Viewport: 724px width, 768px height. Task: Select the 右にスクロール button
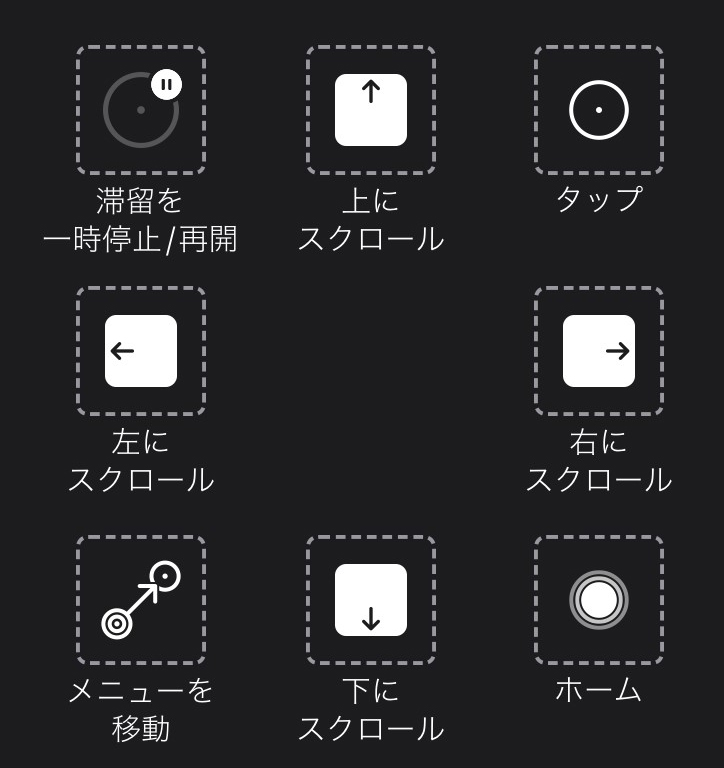599,351
